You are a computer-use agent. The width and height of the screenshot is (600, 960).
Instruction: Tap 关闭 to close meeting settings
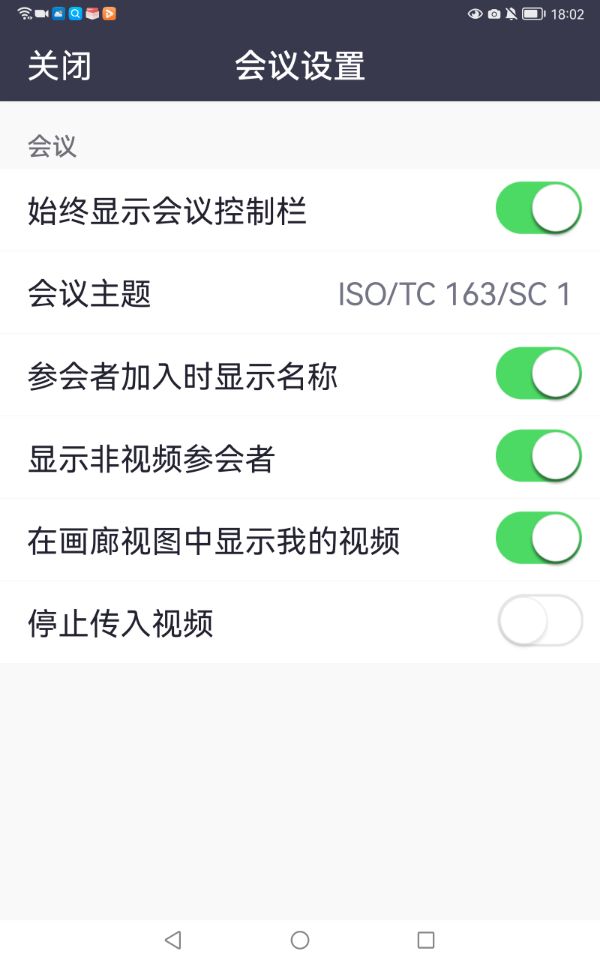click(x=59, y=66)
